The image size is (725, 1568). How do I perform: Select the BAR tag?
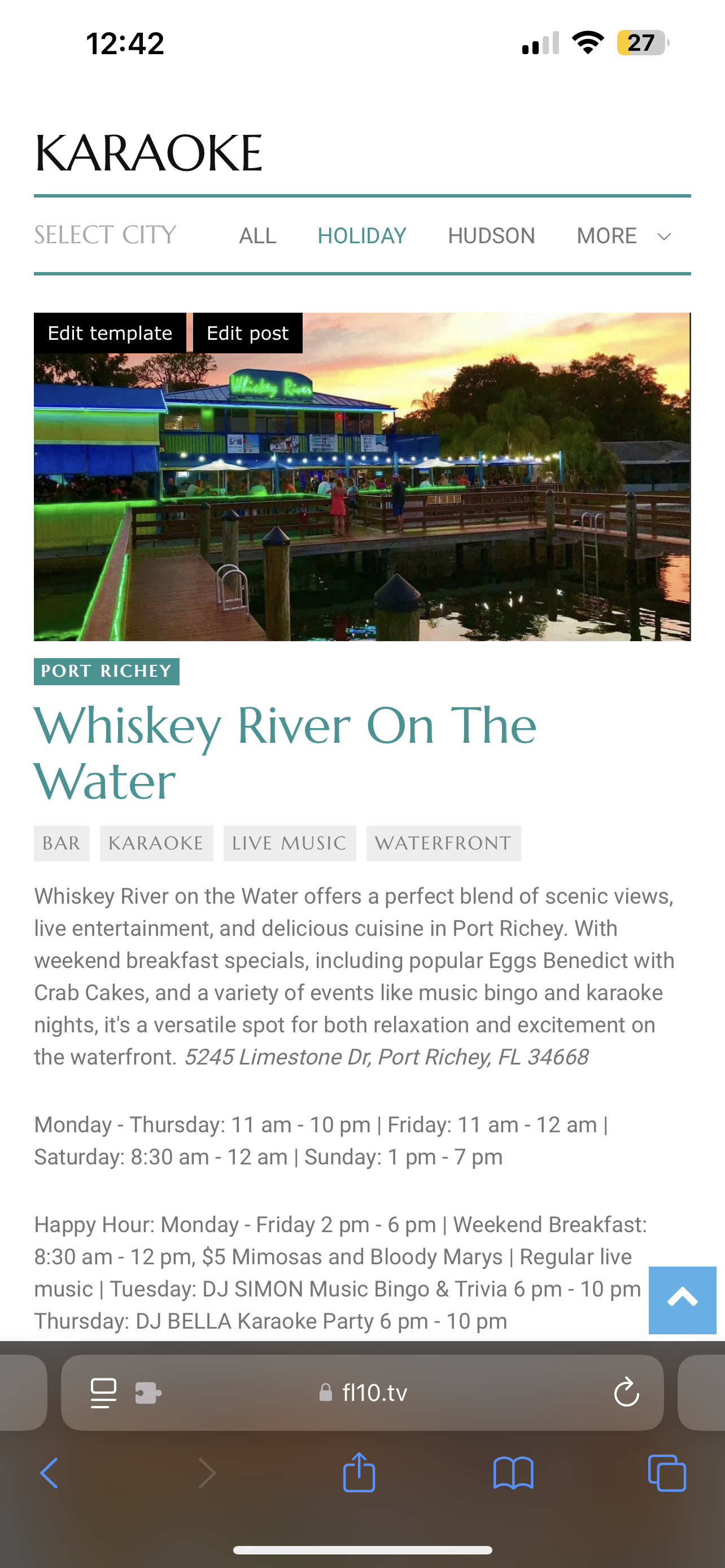pyautogui.click(x=62, y=843)
